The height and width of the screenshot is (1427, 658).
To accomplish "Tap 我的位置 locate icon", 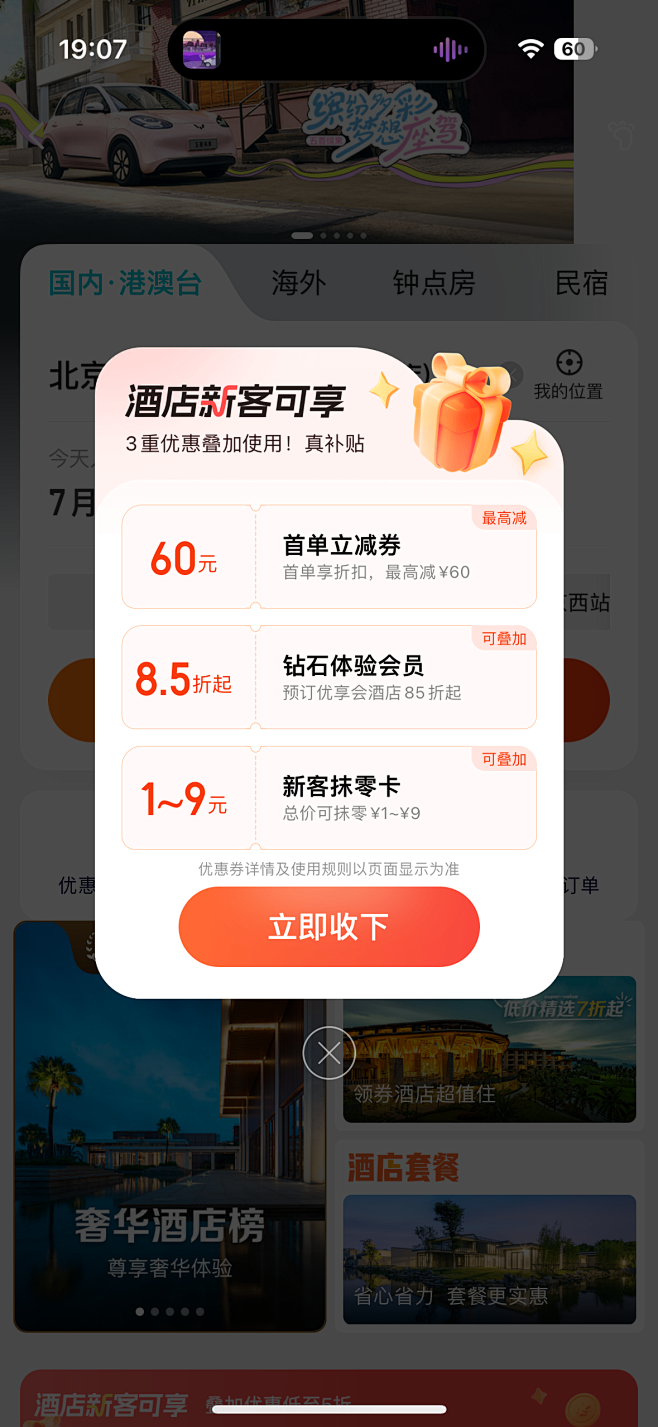I will click(x=568, y=374).
